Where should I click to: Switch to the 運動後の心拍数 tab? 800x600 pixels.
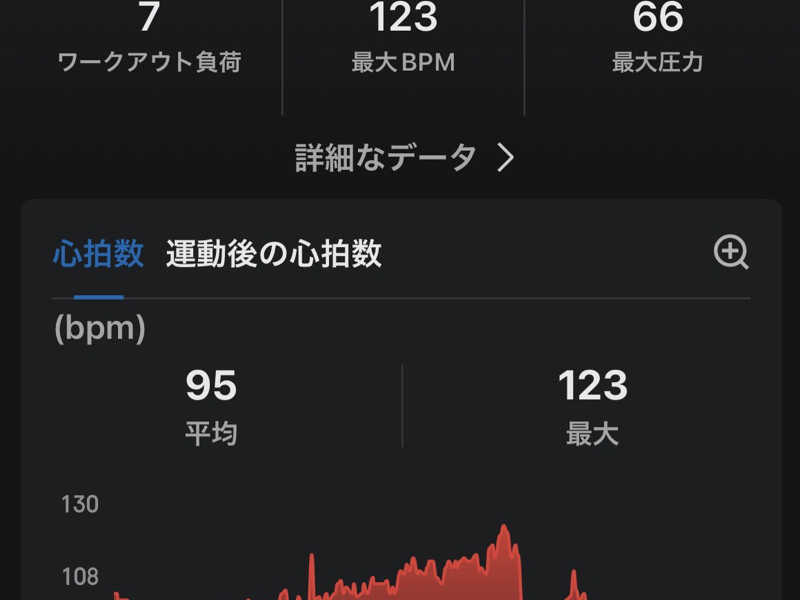pos(274,254)
